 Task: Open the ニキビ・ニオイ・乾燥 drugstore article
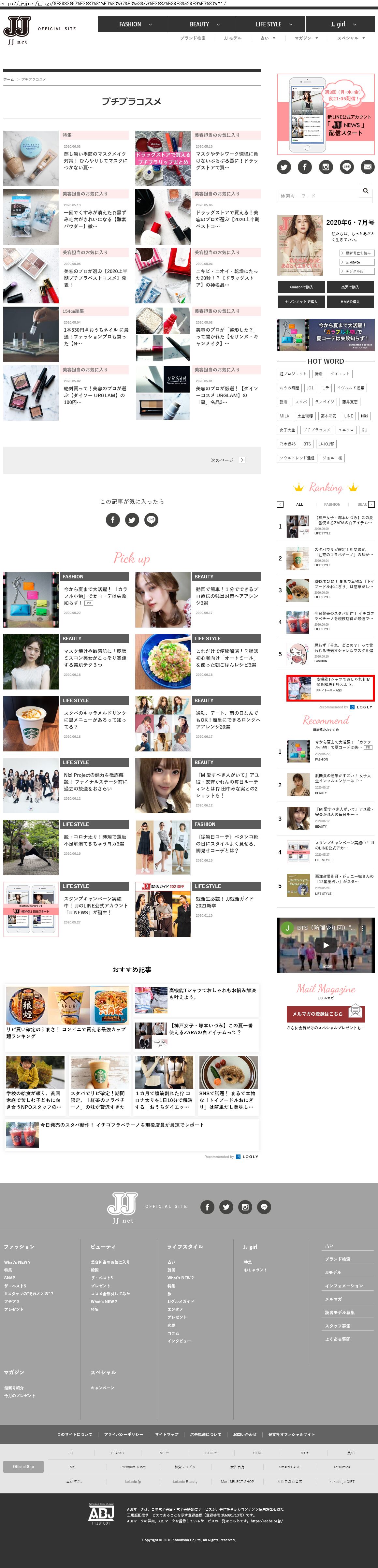226,278
